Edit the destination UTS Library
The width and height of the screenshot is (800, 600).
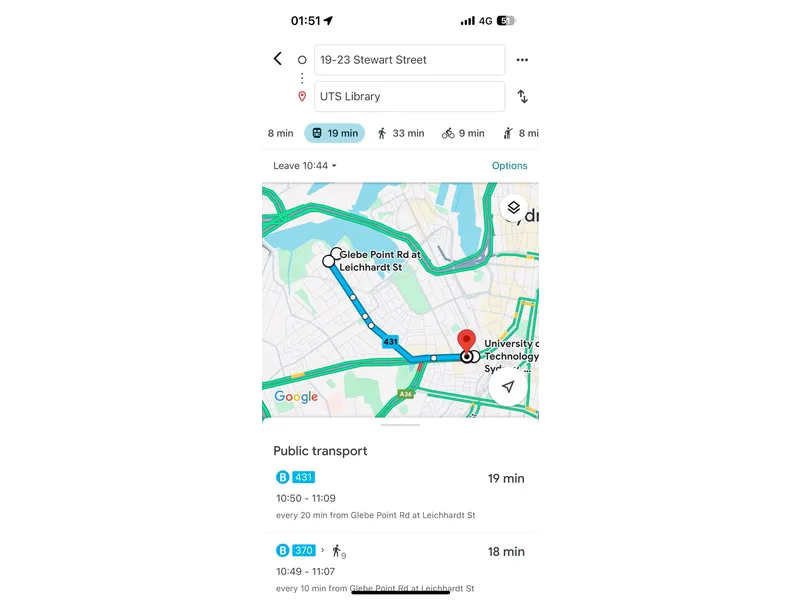[408, 97]
